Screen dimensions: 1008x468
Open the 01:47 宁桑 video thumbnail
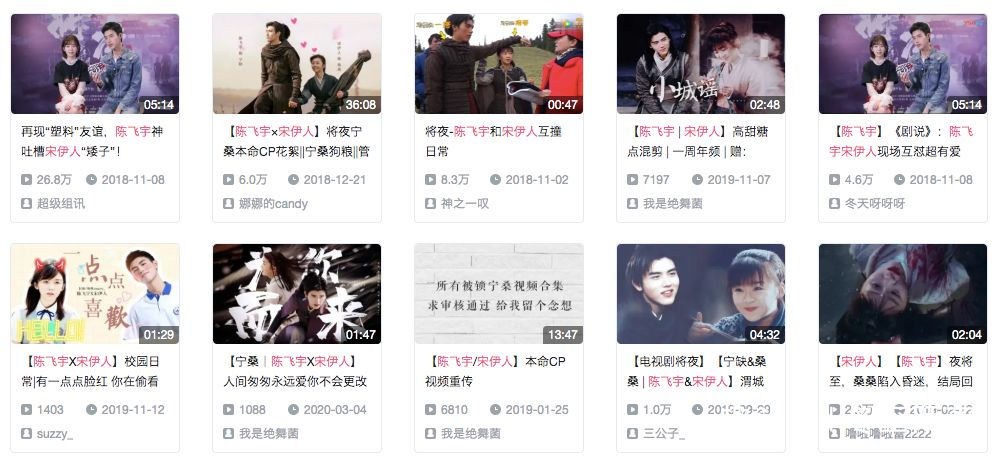tap(297, 294)
